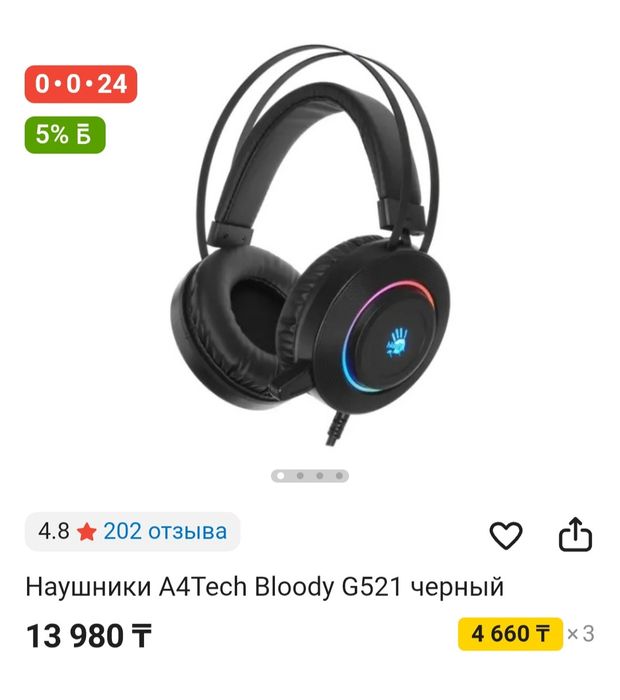Tap the 4 660 ₸ ×3 installment price chip
620x700 pixels.
click(511, 633)
